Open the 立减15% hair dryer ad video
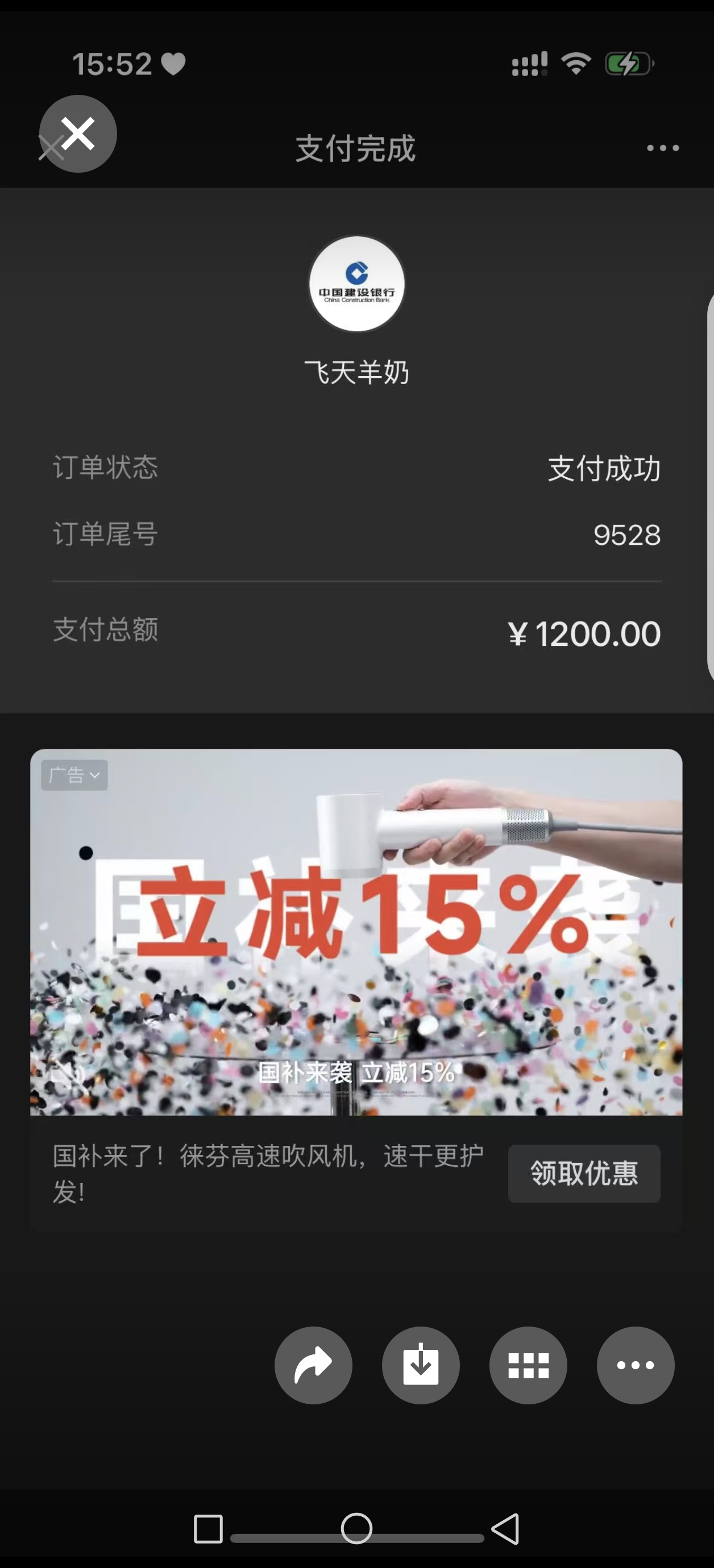This screenshot has width=714, height=1568. pos(356,931)
